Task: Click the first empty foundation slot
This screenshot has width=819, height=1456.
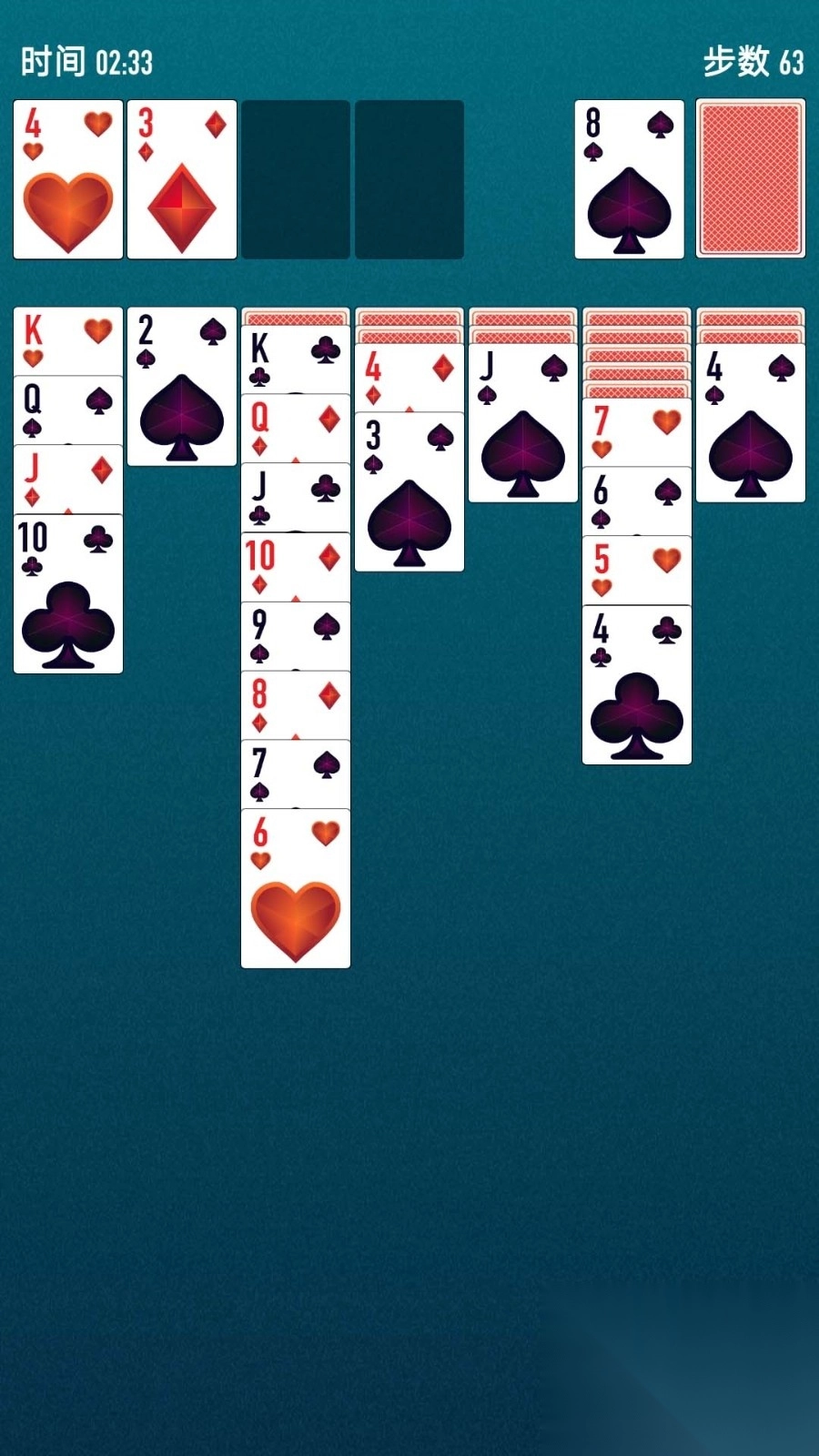Action: coord(295,178)
